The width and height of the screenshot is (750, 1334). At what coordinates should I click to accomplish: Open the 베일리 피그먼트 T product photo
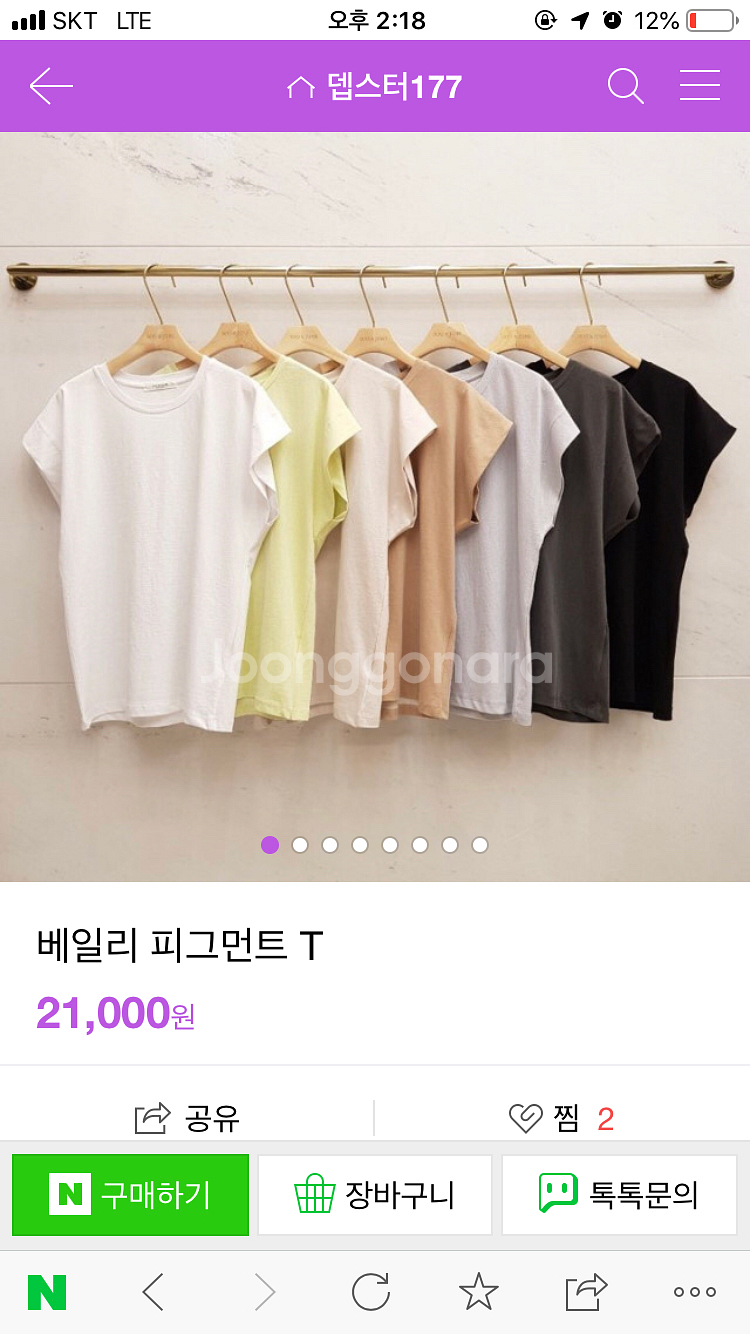pos(375,500)
